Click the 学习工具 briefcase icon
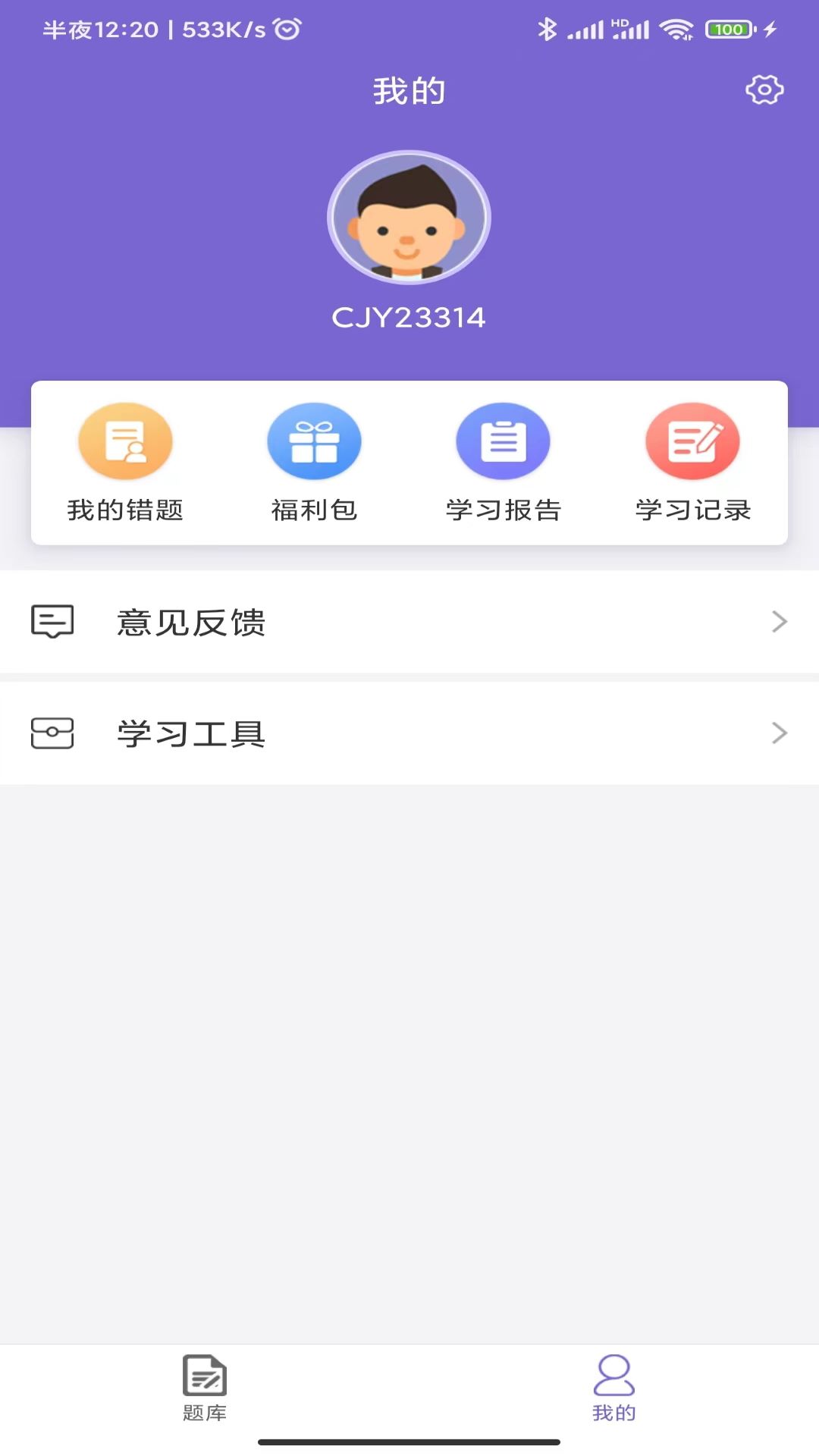Image resolution: width=819 pixels, height=1456 pixels. (x=52, y=732)
